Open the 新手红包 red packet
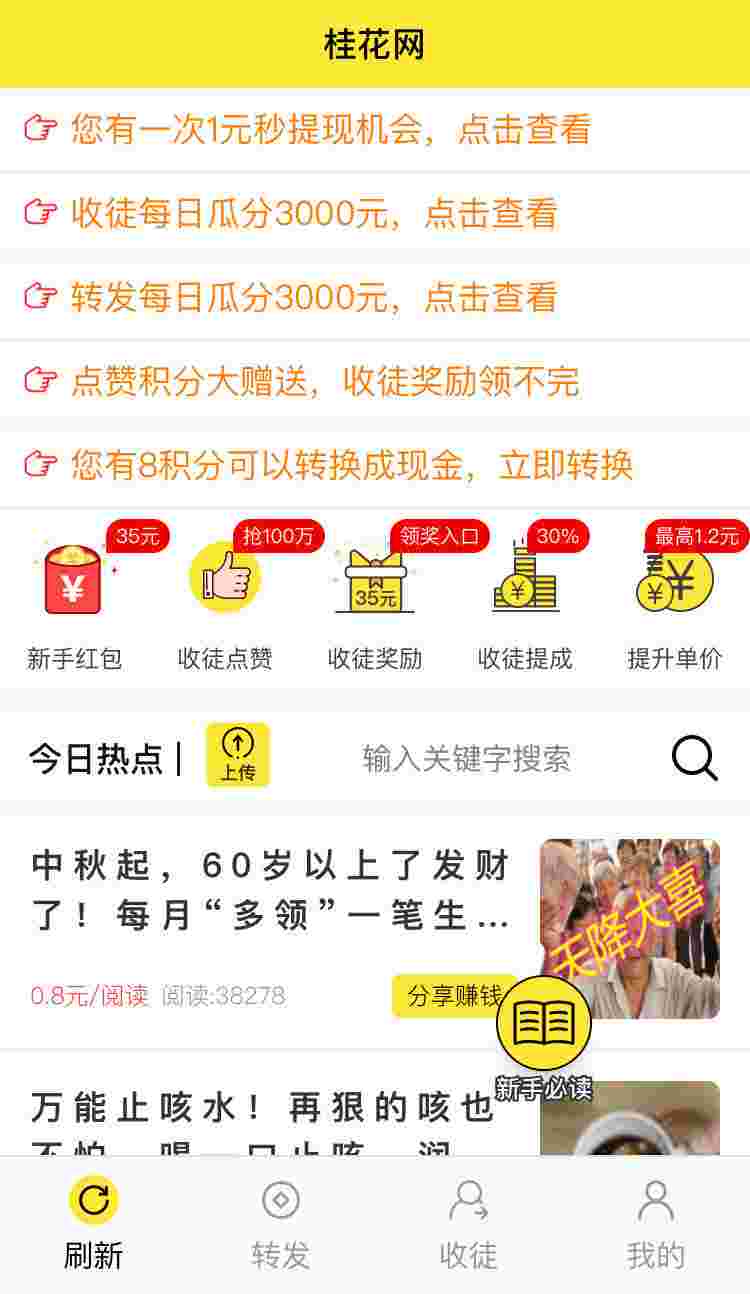 pos(75,598)
